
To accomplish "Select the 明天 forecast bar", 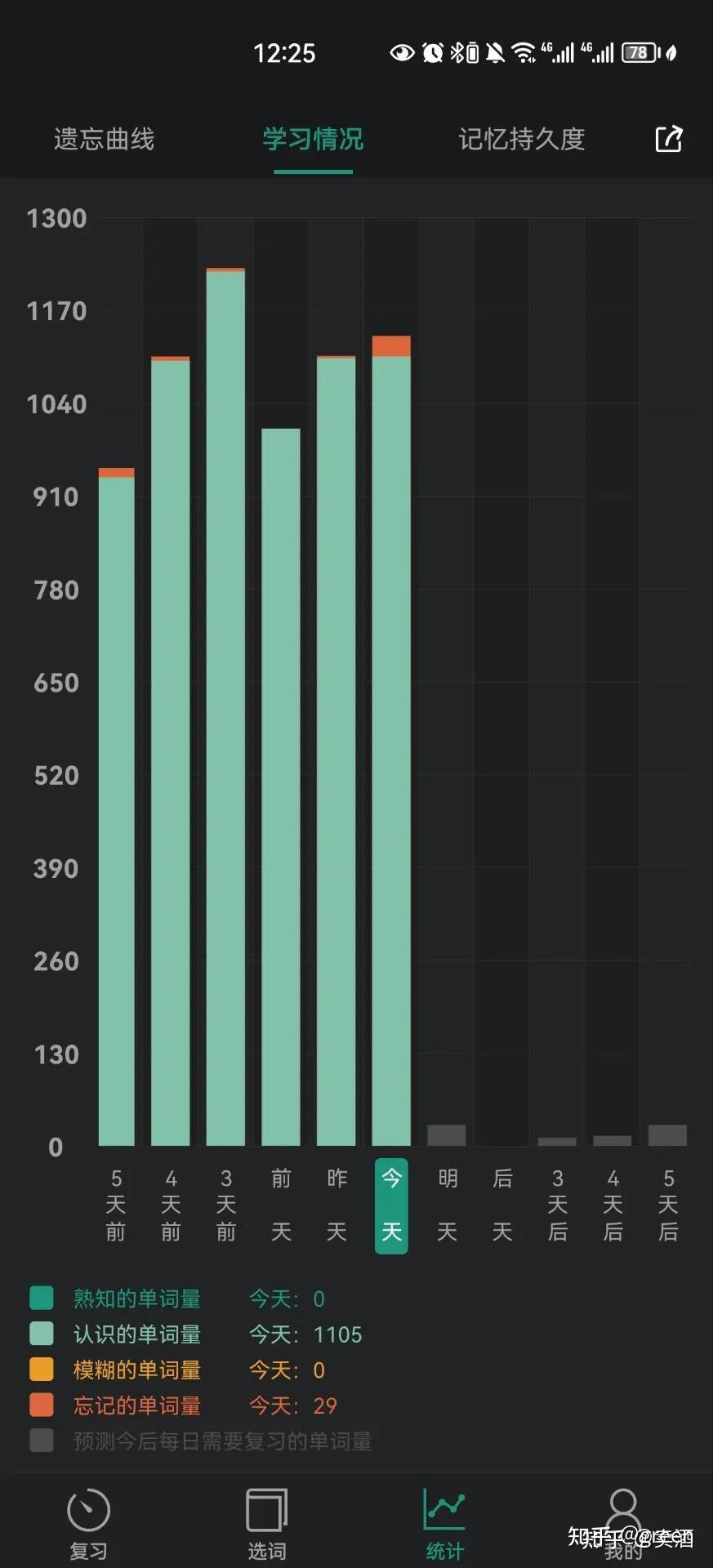I will (447, 1135).
